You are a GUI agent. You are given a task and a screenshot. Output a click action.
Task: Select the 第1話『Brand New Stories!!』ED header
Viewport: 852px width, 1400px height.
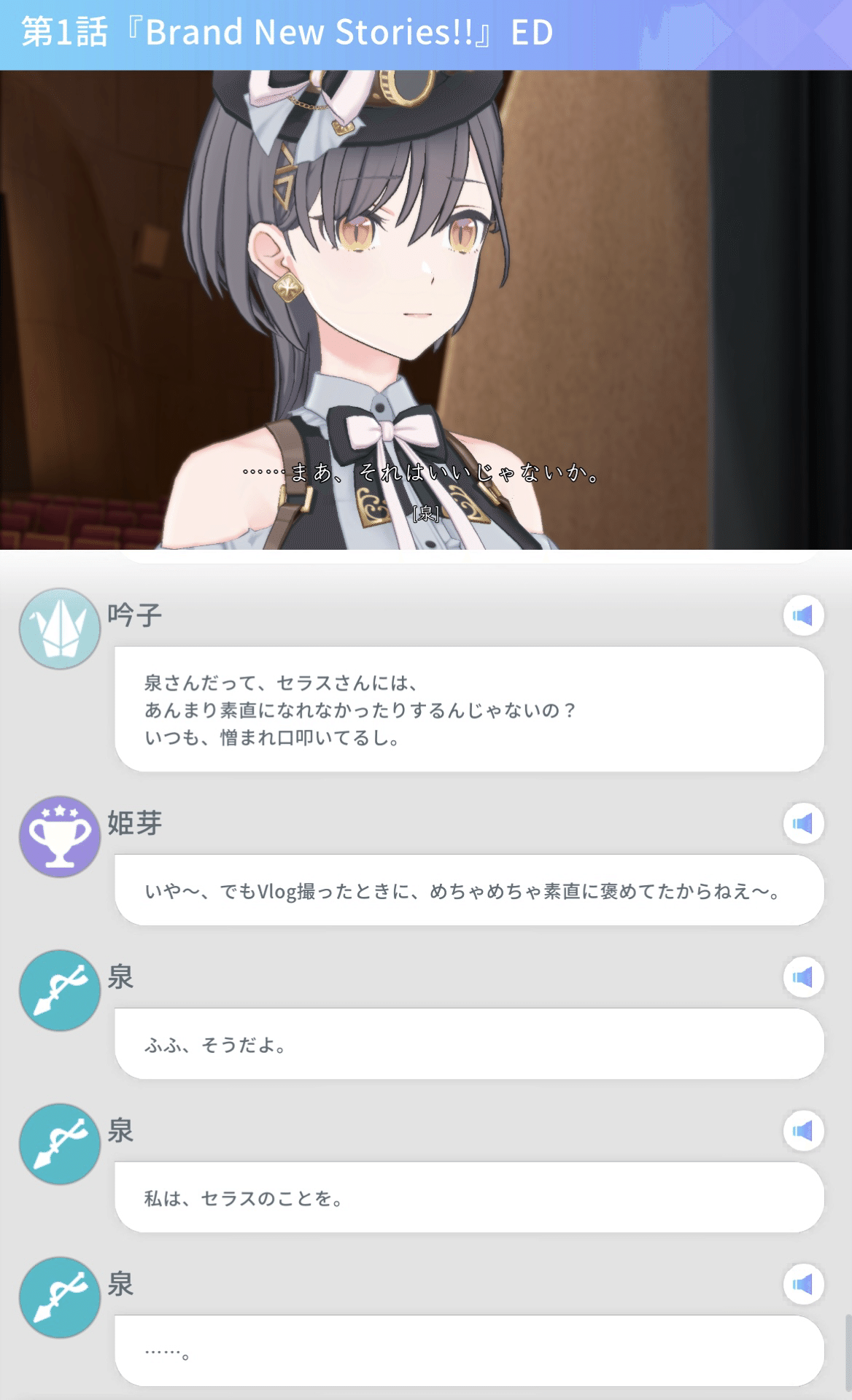point(292,33)
